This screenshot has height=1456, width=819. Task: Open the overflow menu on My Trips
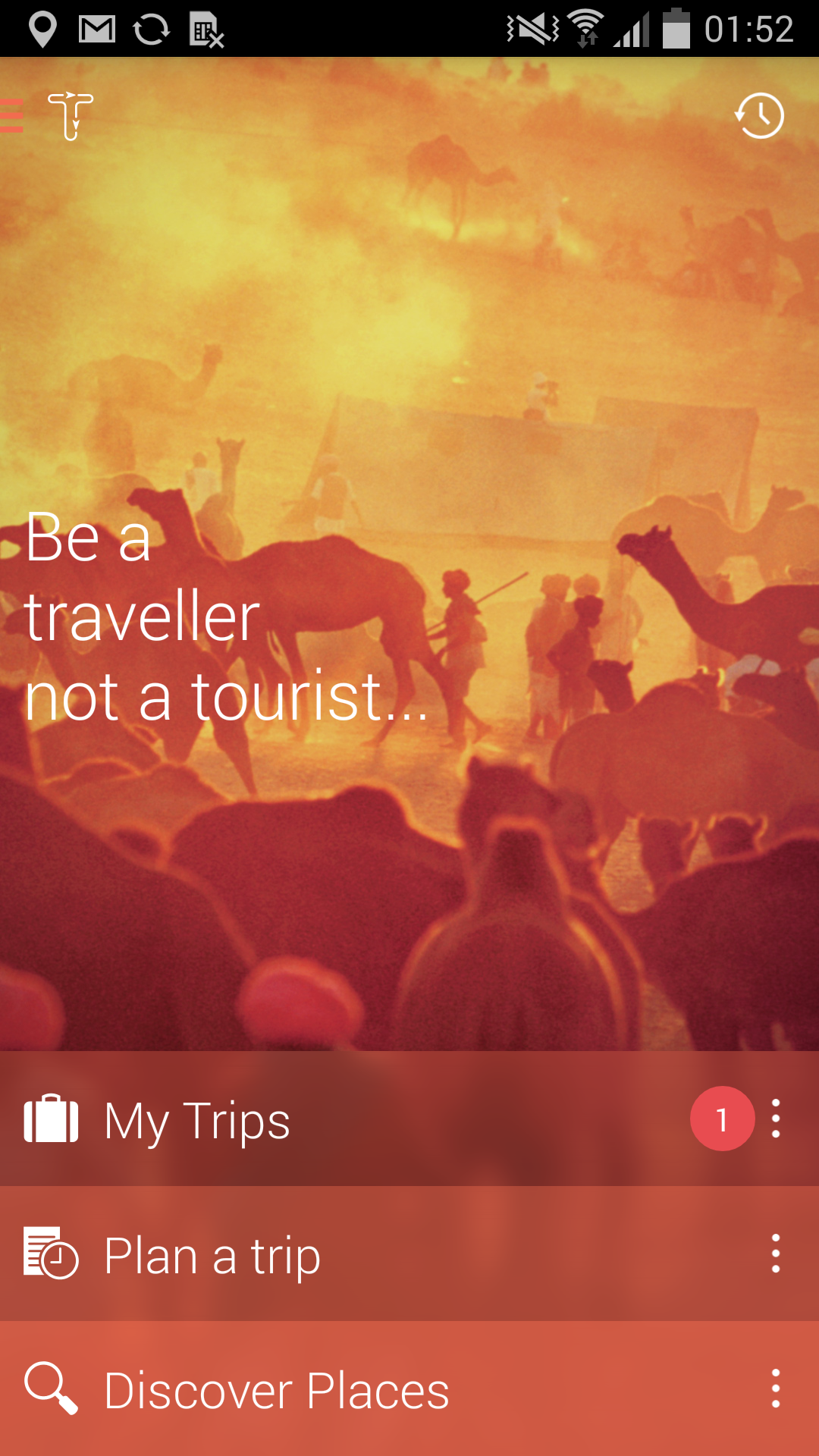[x=775, y=1119]
